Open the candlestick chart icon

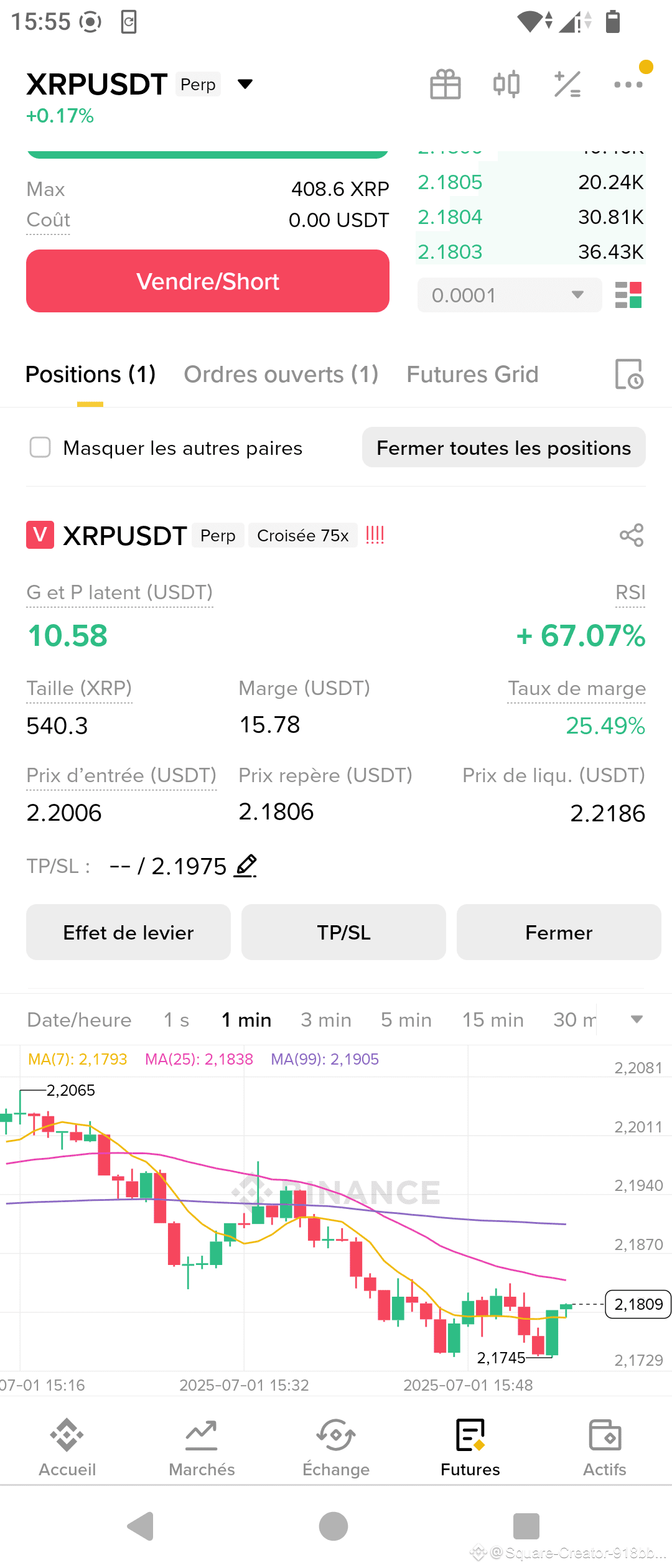click(x=506, y=84)
